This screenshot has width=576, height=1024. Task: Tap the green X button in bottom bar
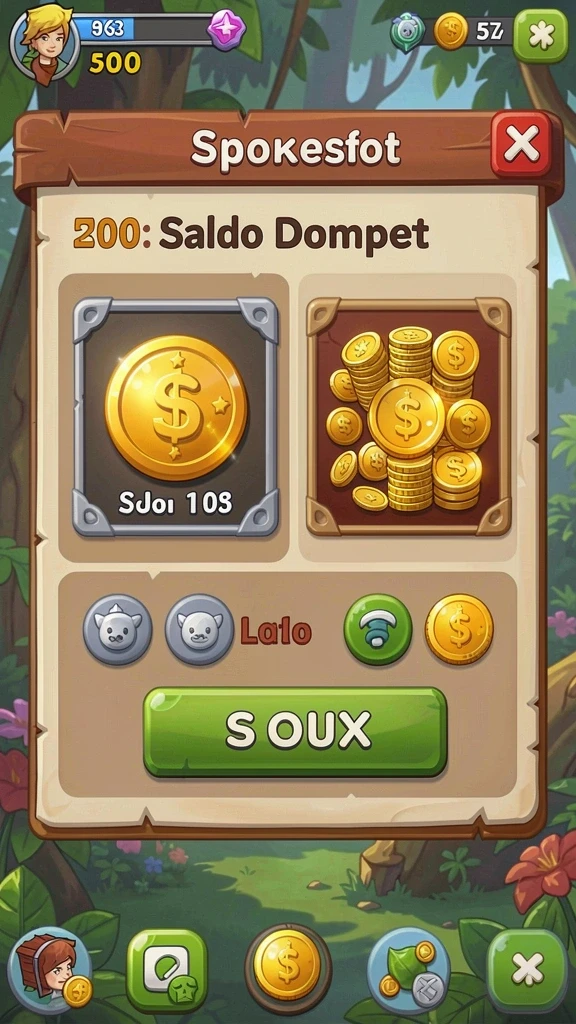click(528, 970)
